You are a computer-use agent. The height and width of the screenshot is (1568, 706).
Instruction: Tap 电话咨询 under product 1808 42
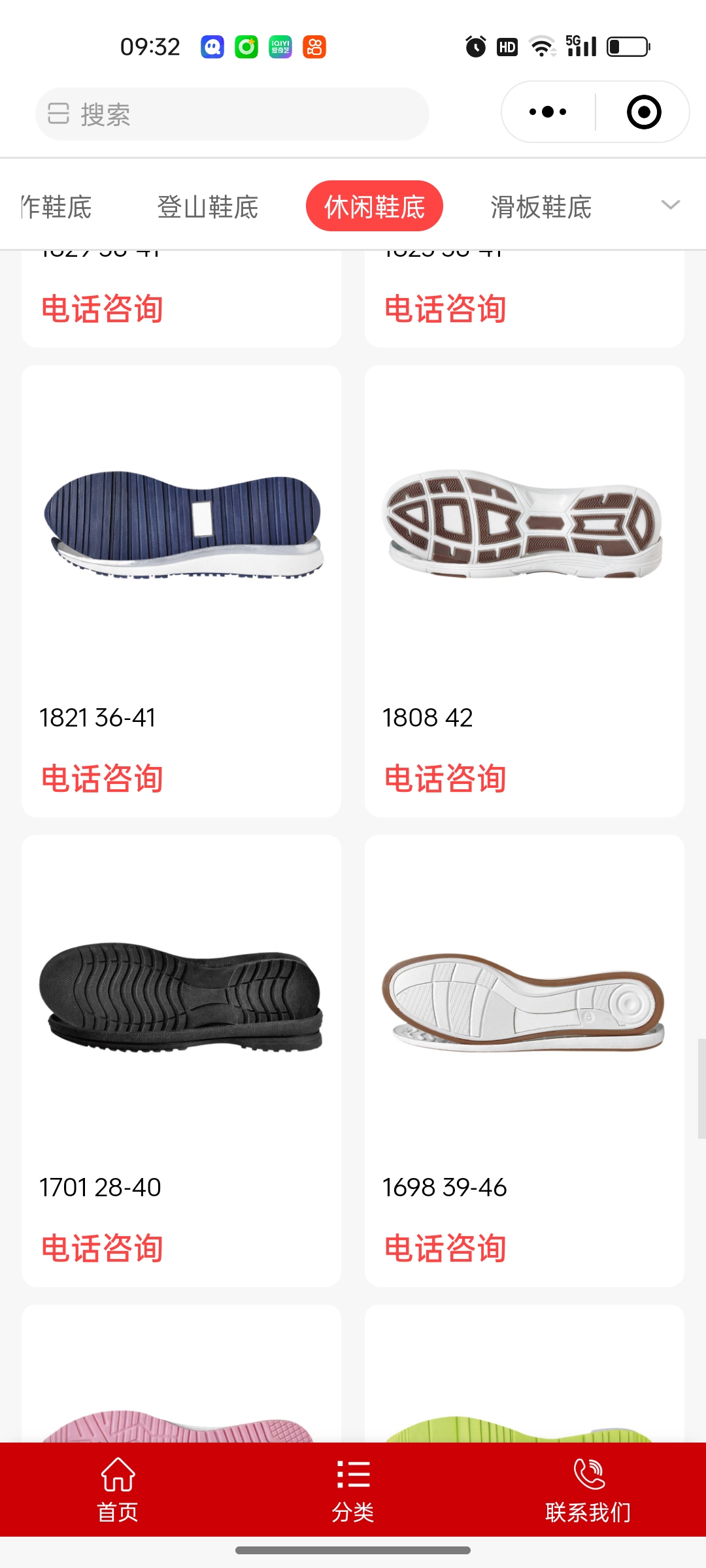click(445, 779)
